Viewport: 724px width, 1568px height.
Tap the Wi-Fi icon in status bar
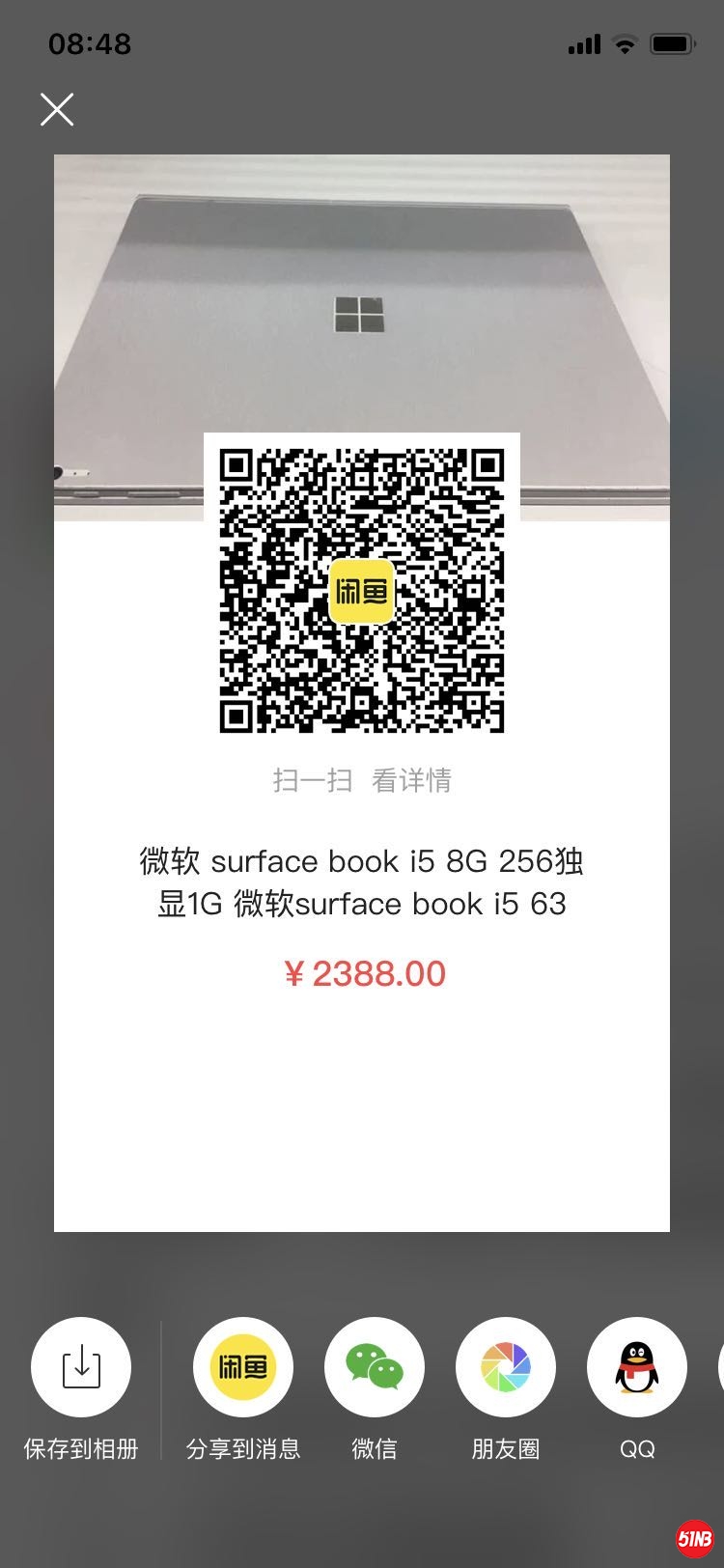627,42
